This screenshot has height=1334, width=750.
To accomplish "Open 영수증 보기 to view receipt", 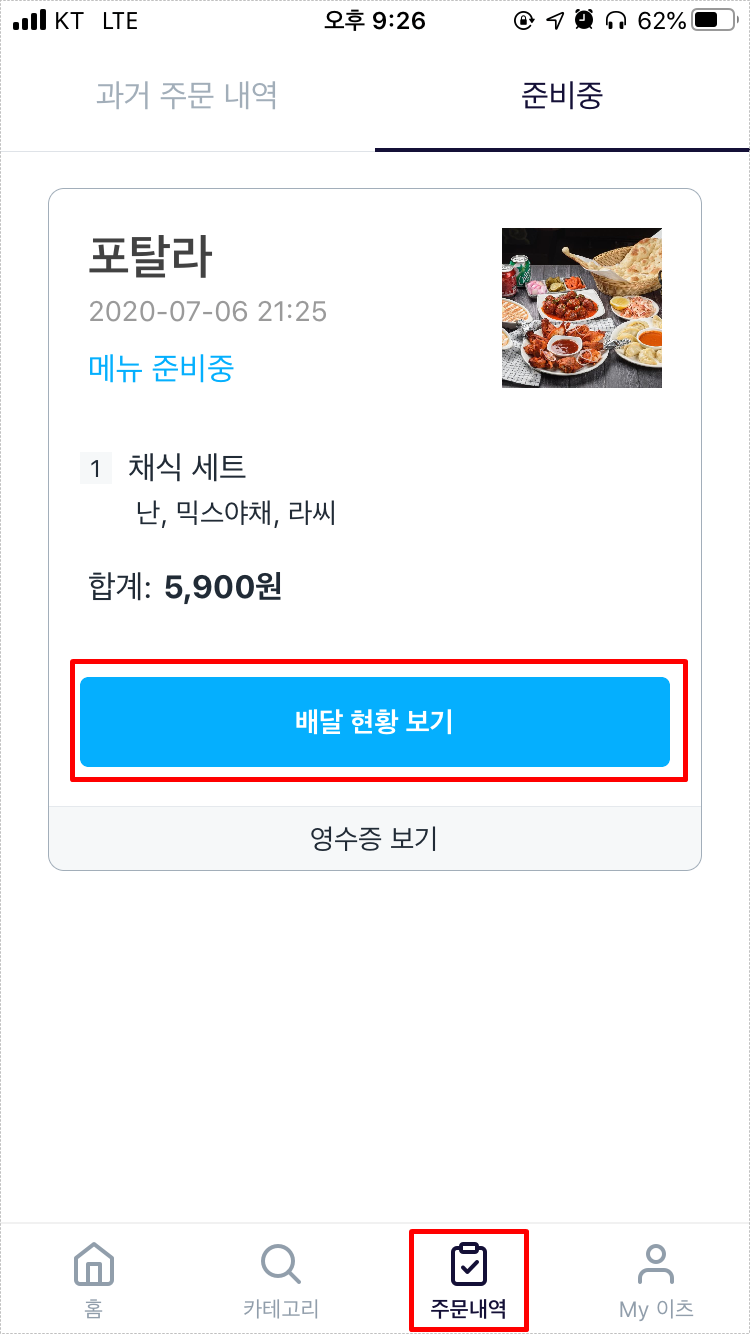I will (375, 838).
